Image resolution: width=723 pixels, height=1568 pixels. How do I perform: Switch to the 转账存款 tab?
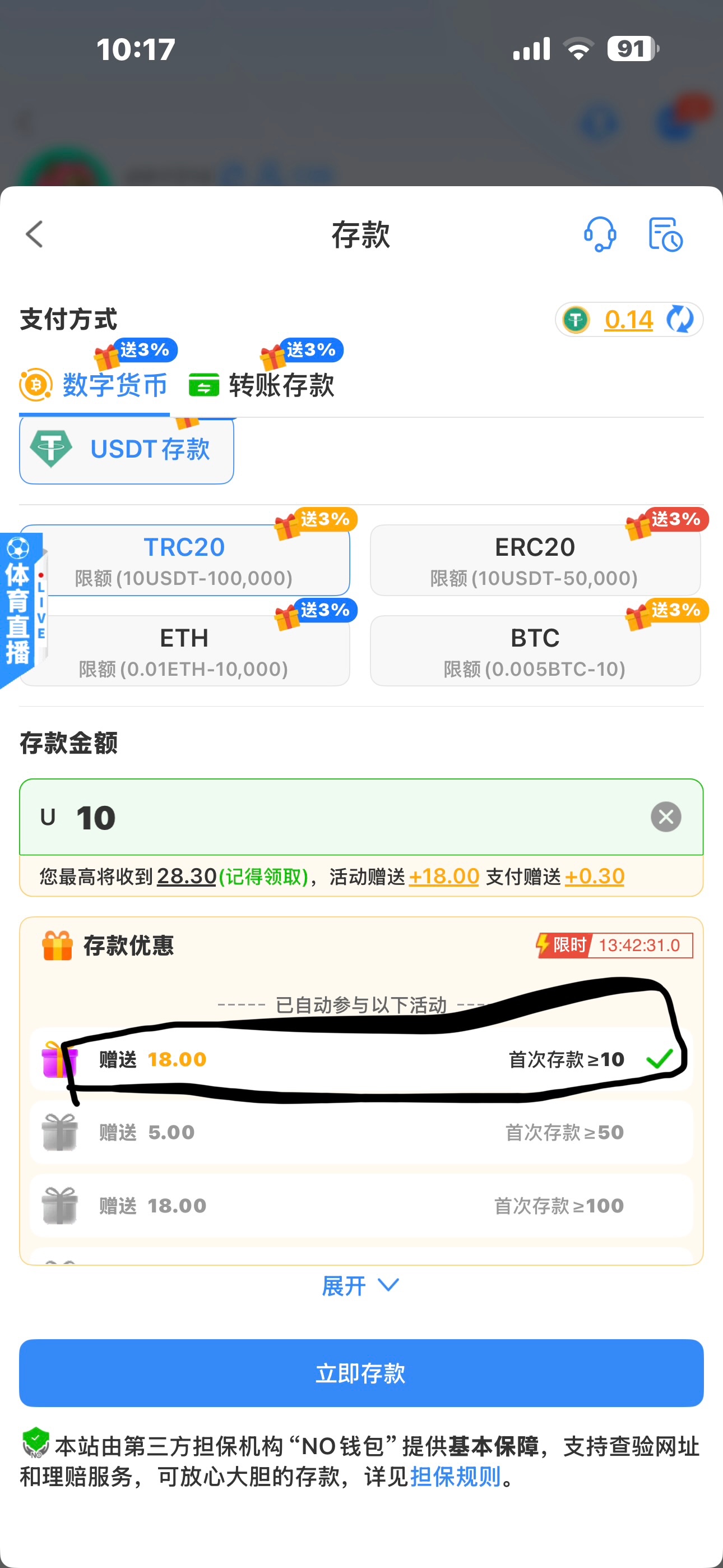pos(262,385)
